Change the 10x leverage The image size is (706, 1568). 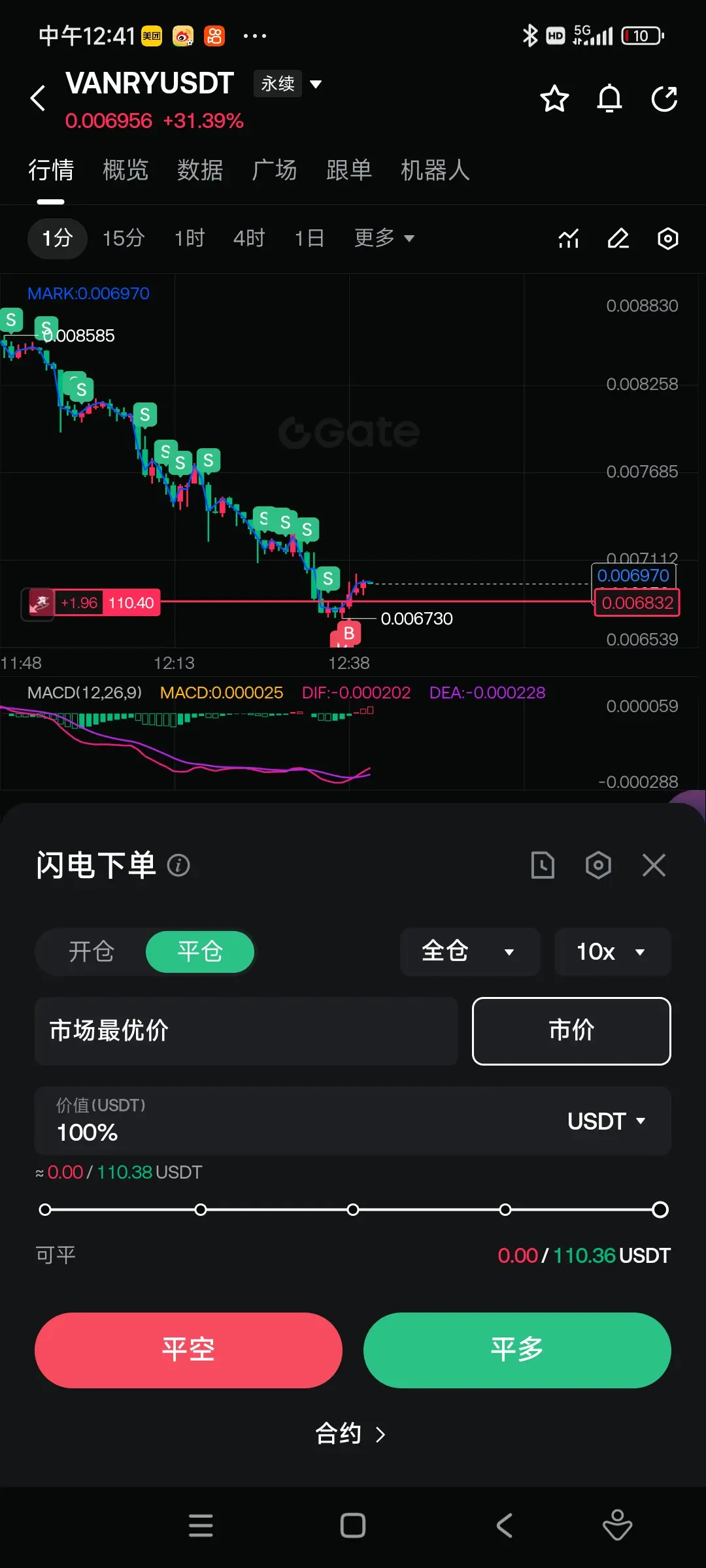click(613, 952)
